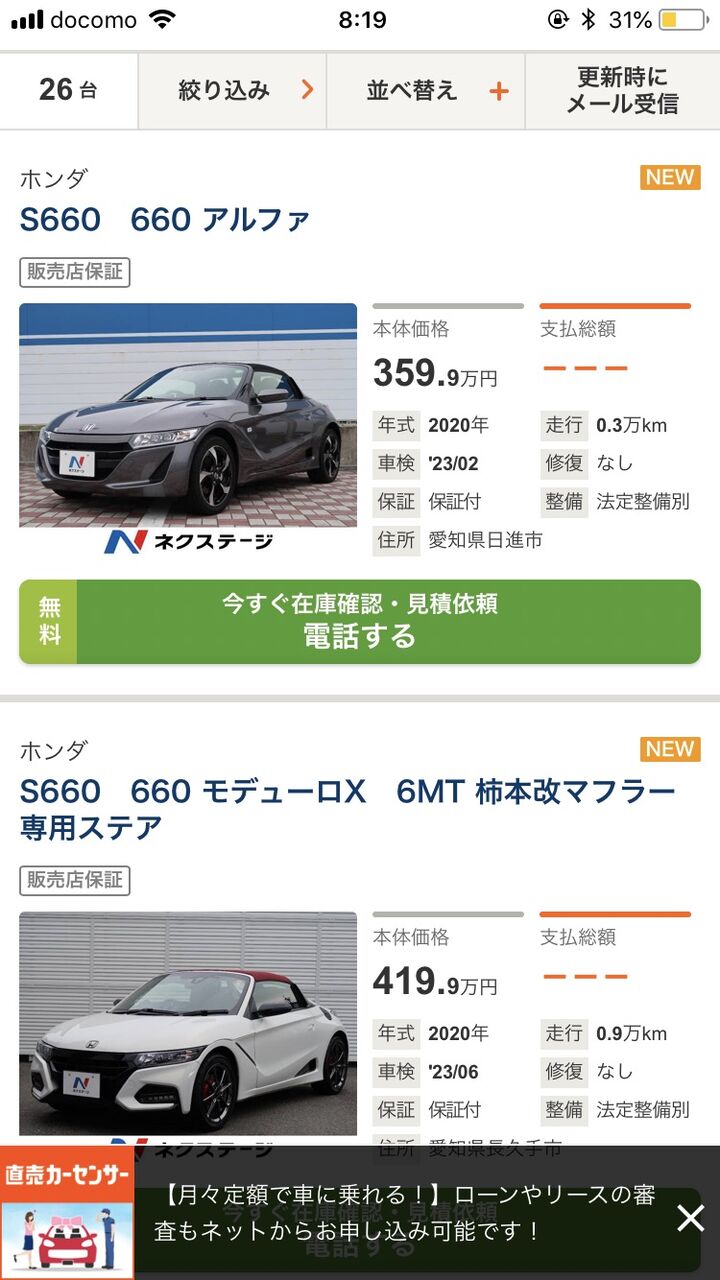Select the 26台 results count tab
Image resolution: width=720 pixels, height=1280 pixels.
pos(68,90)
